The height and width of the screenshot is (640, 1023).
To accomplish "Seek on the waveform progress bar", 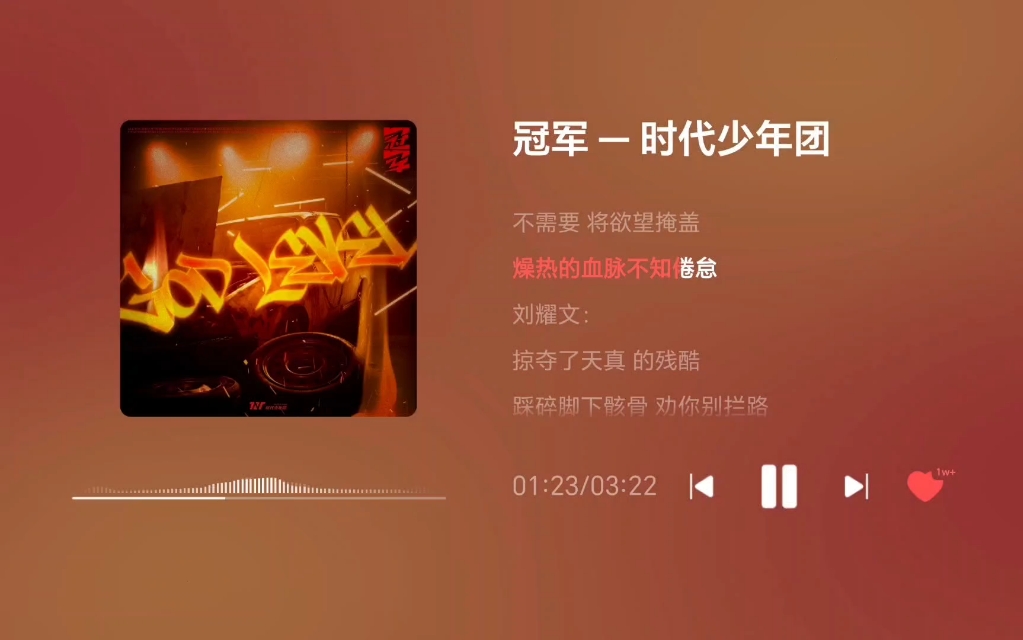I will click(x=259, y=494).
